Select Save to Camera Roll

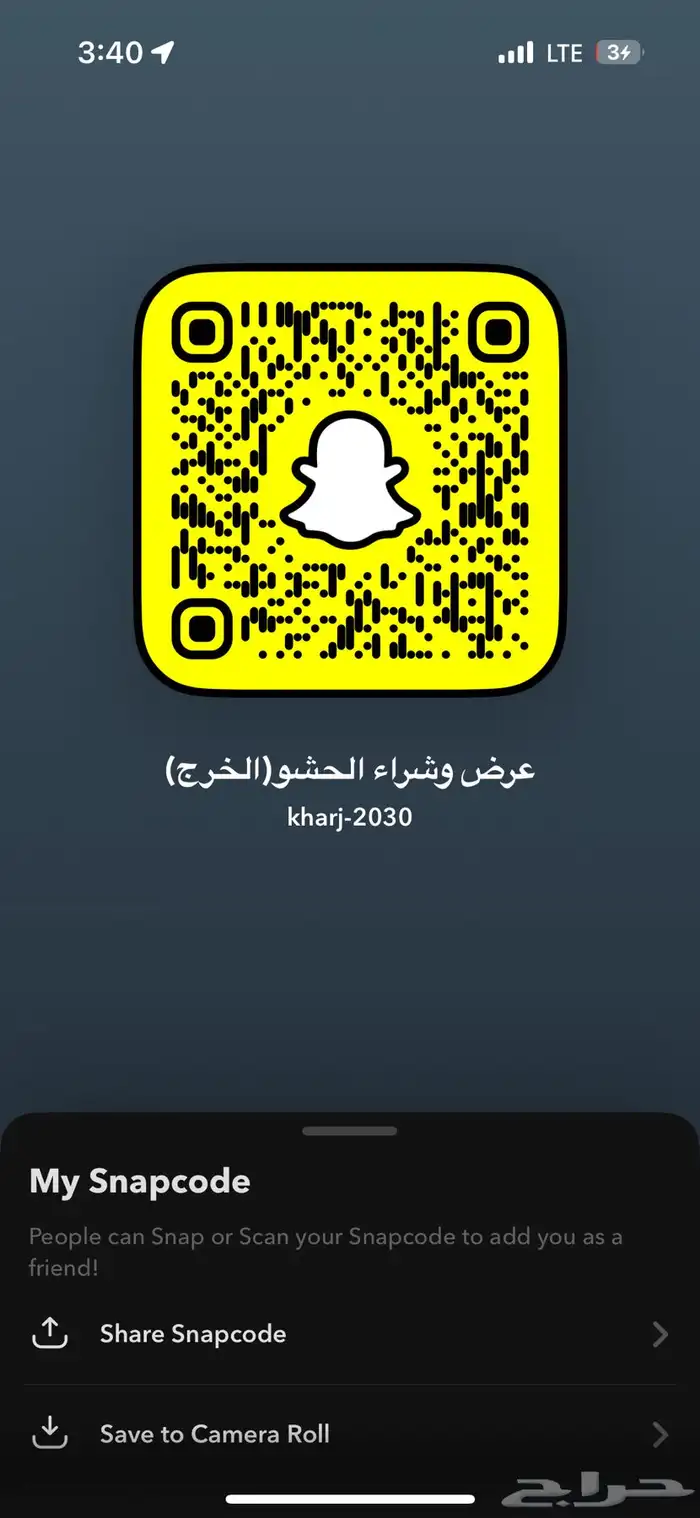point(214,1434)
